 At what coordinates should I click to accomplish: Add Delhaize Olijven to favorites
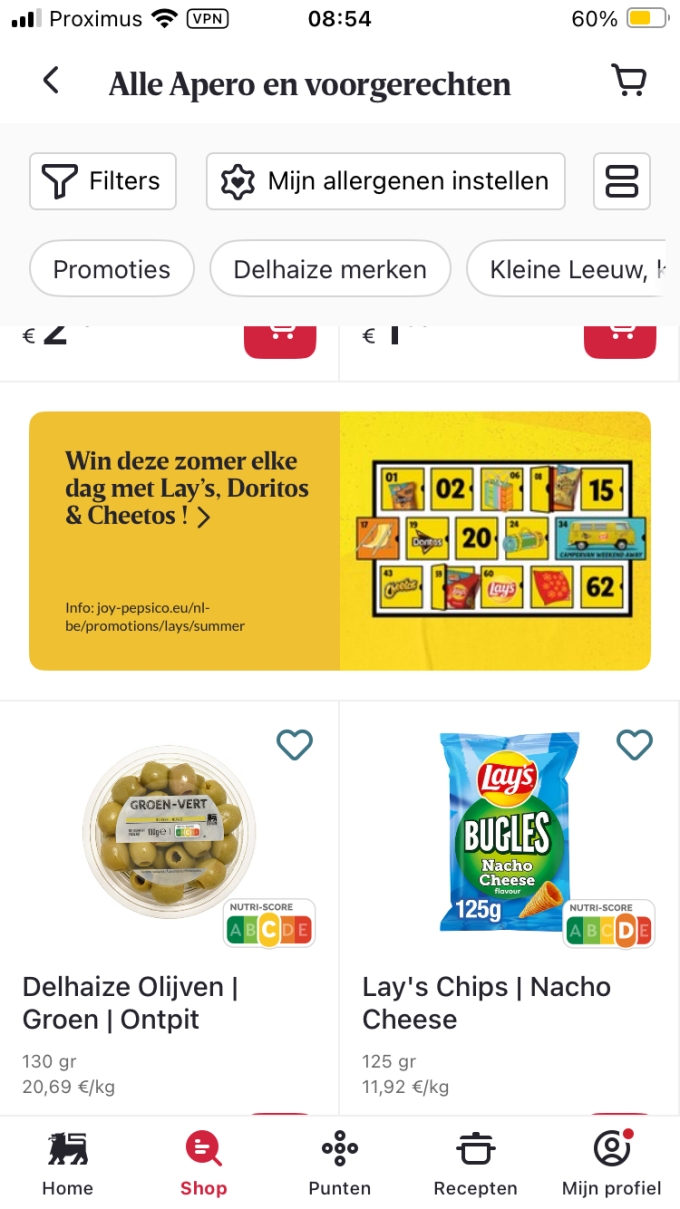tap(294, 744)
